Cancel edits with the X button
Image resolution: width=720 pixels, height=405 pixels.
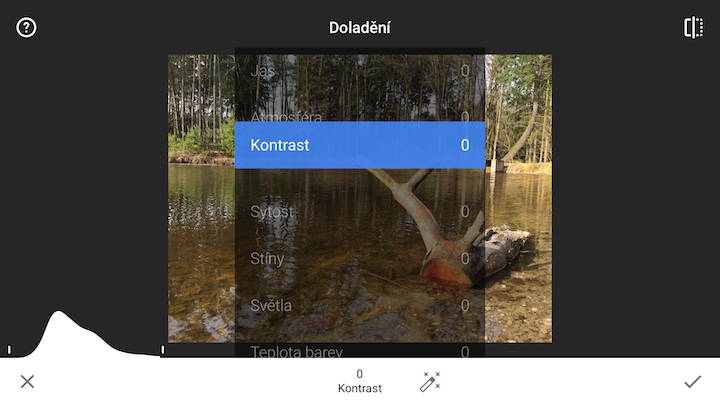27,381
